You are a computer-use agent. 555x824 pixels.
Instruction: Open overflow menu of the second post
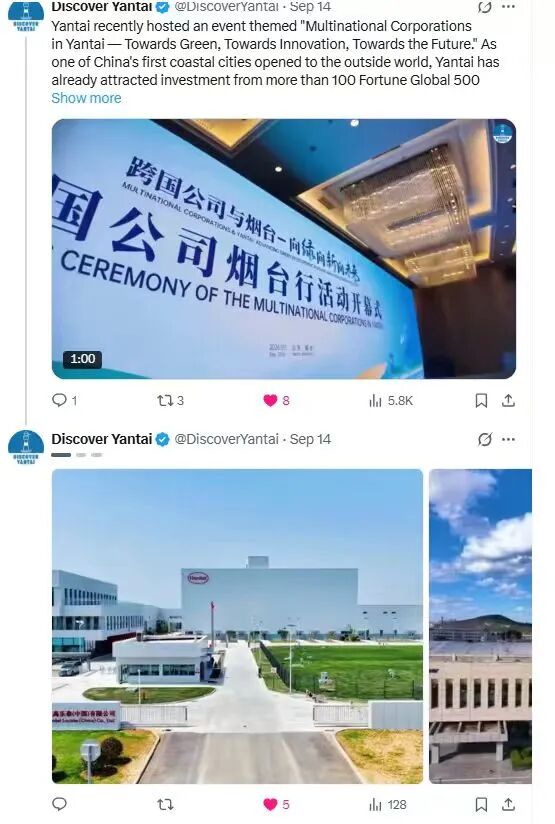click(508, 439)
